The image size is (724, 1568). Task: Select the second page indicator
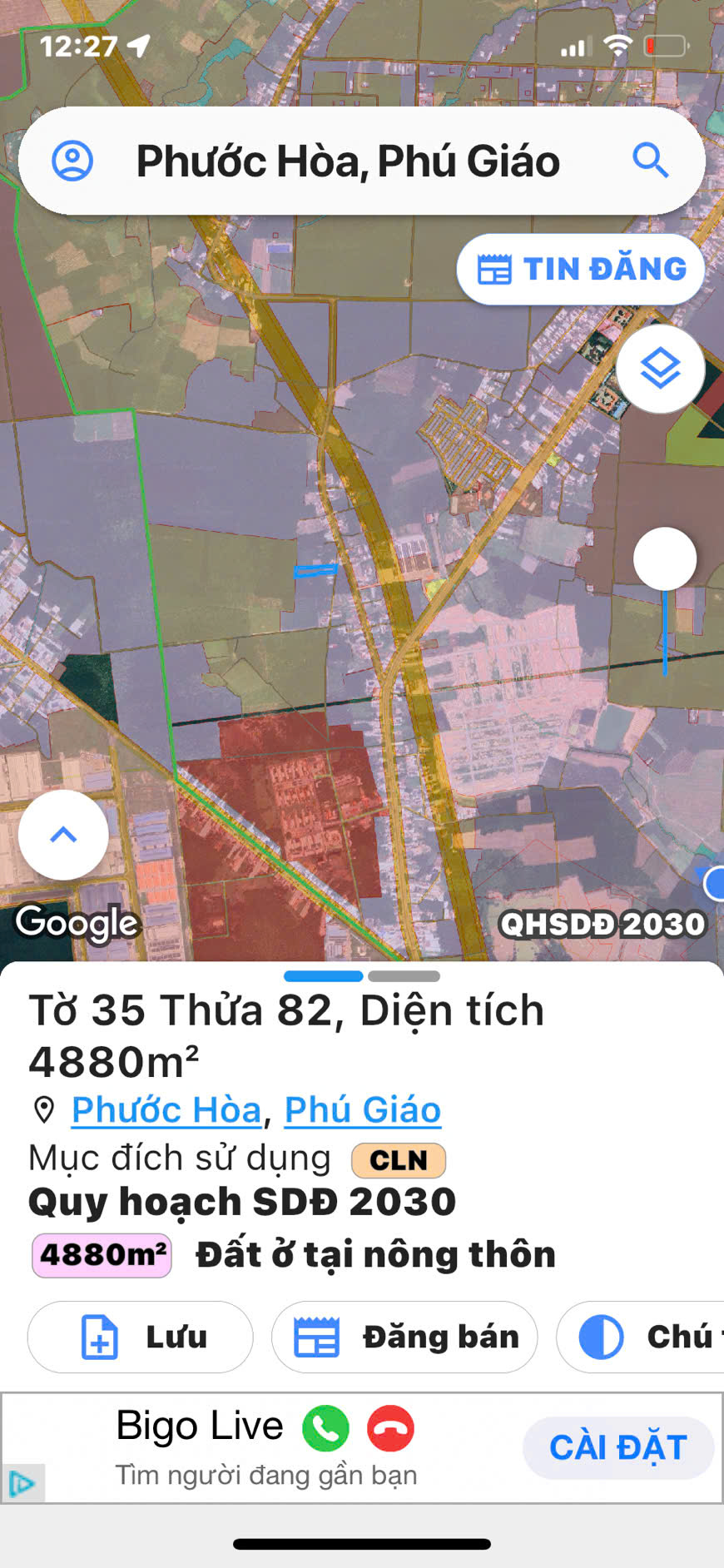pyautogui.click(x=404, y=975)
